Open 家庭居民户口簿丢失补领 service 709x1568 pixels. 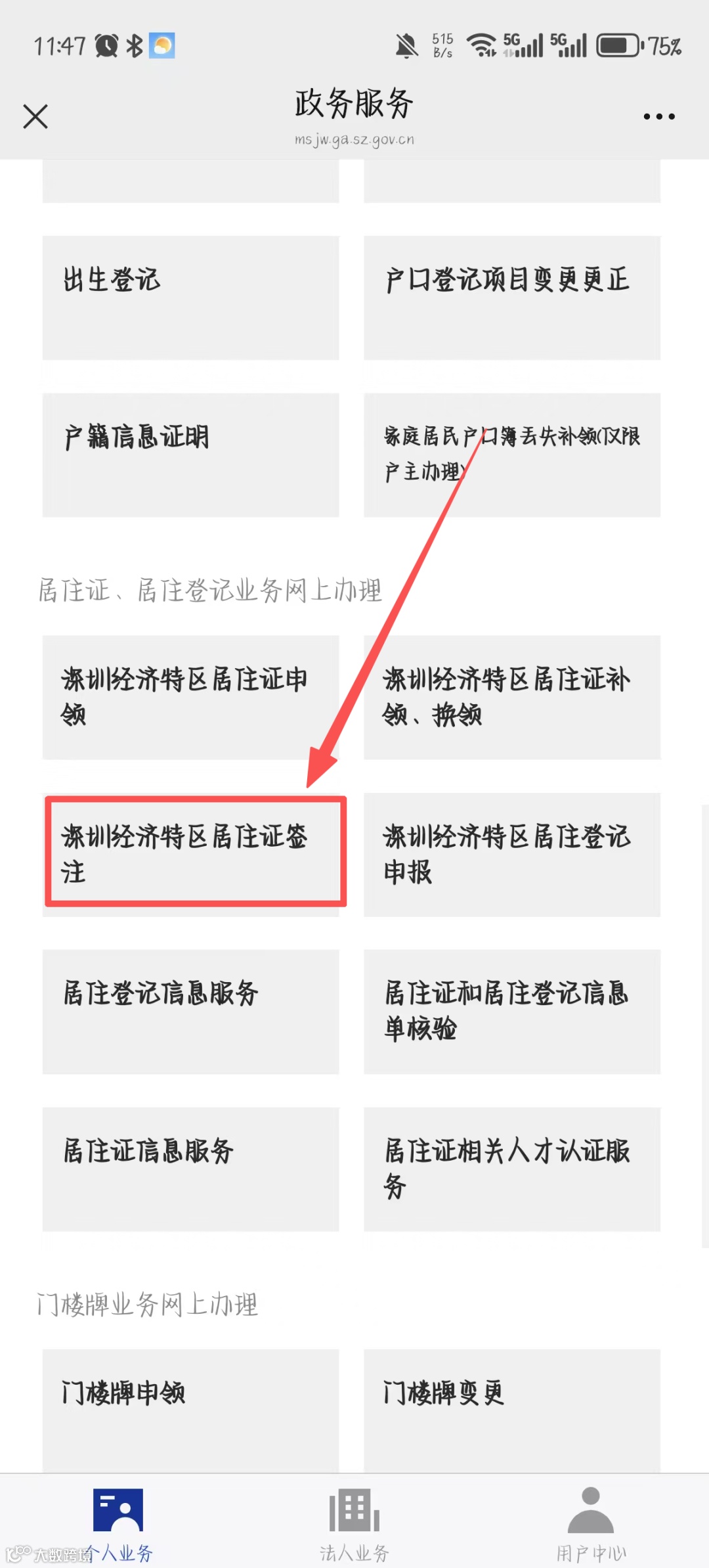(x=511, y=455)
